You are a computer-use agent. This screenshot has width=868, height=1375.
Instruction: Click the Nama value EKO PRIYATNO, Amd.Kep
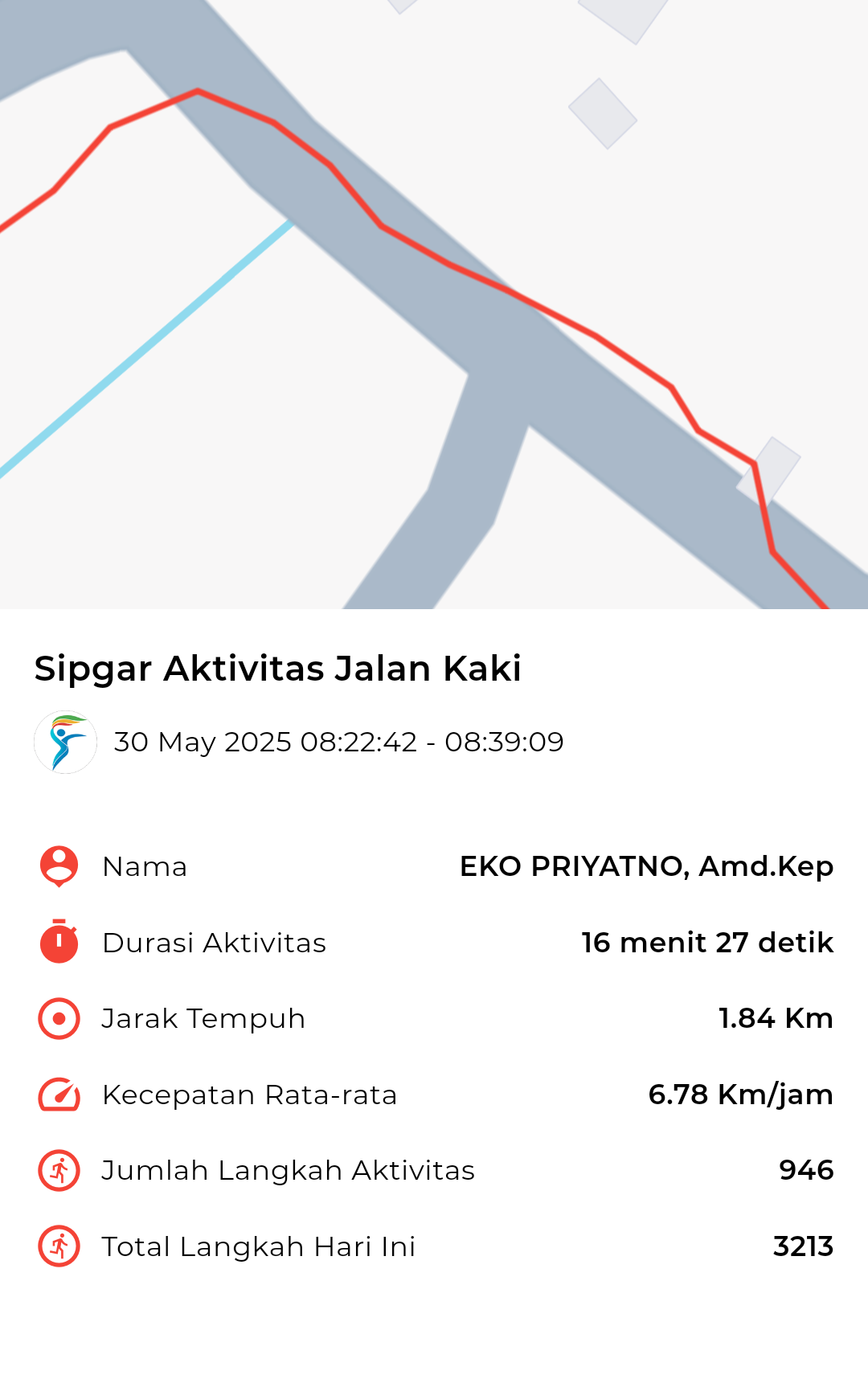(648, 866)
